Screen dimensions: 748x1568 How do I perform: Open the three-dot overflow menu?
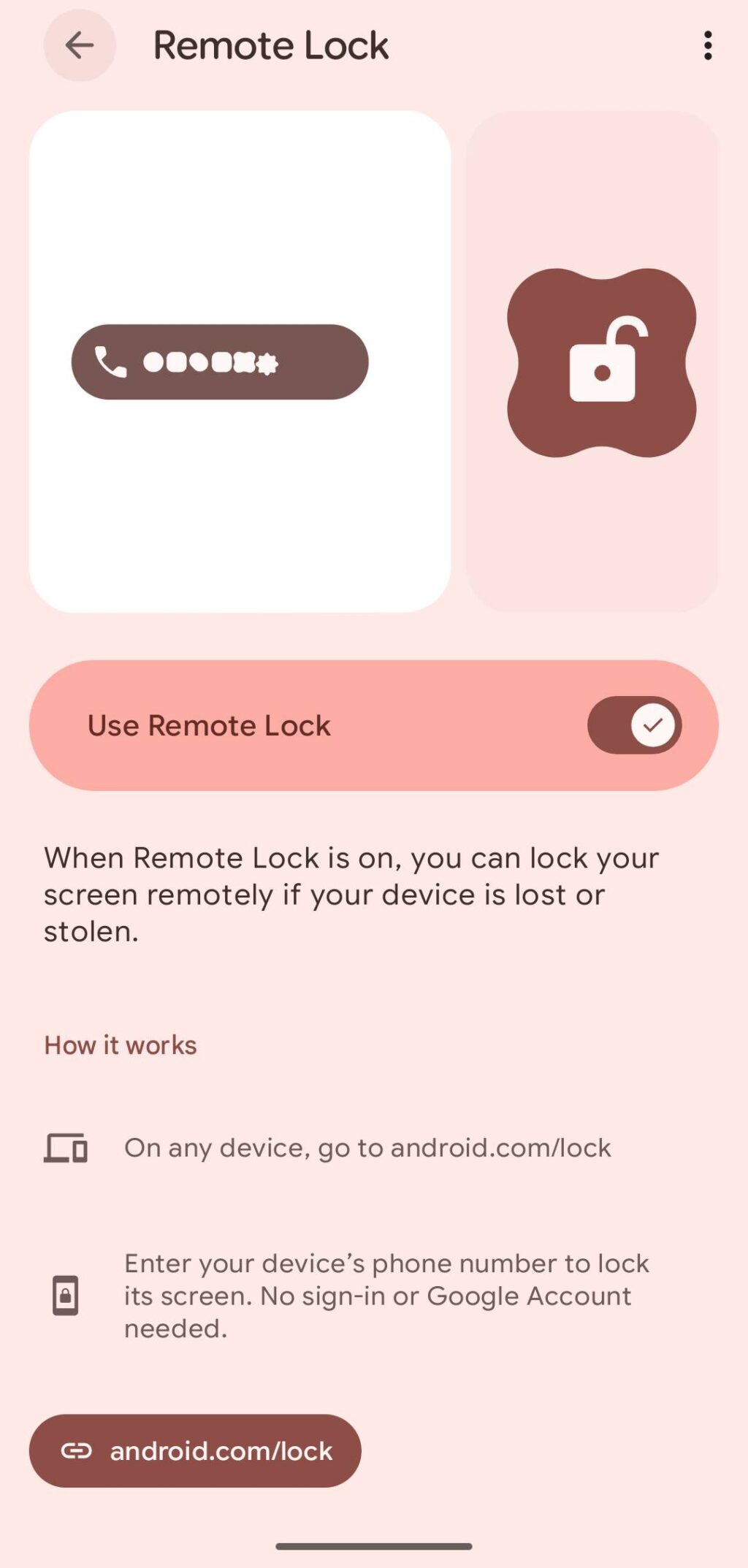click(x=707, y=45)
